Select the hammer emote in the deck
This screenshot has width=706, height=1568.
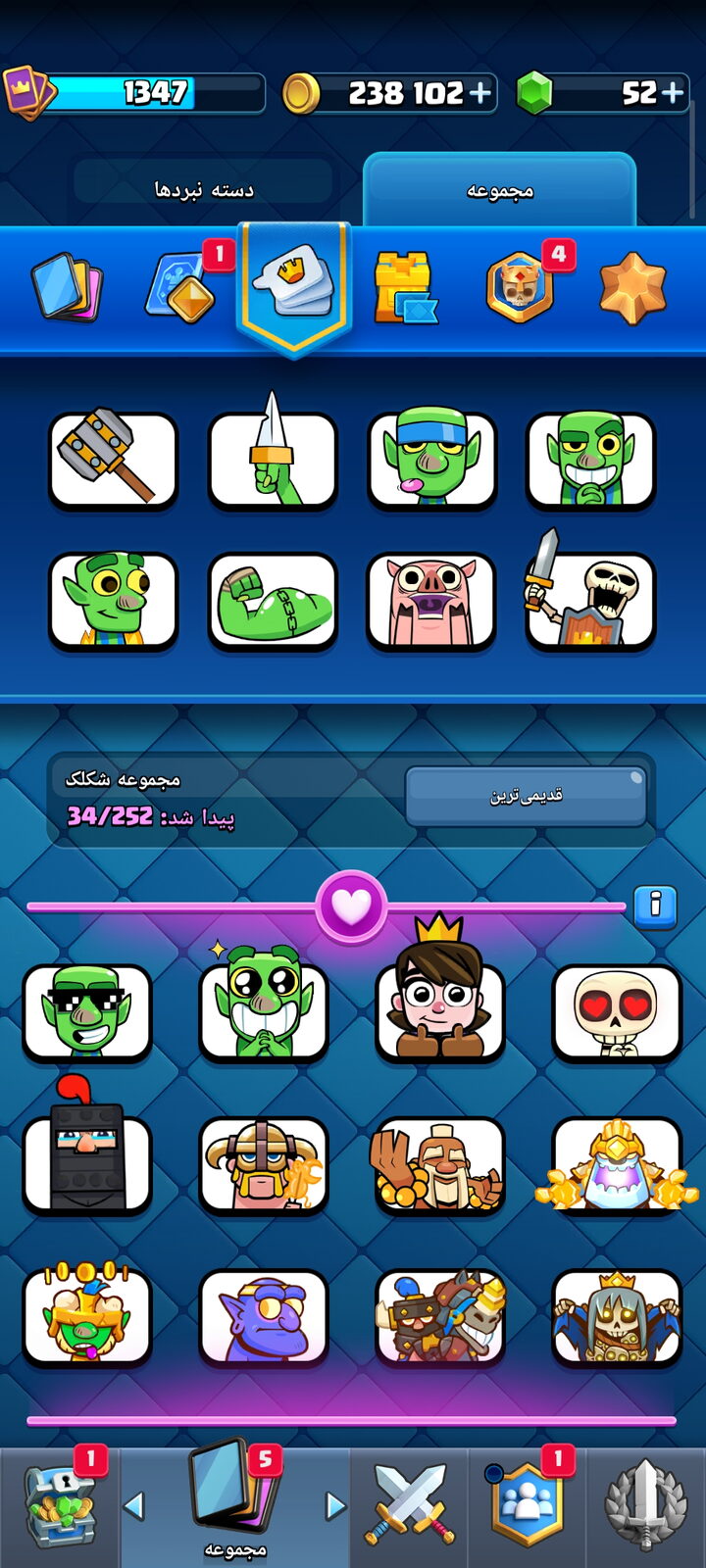tap(113, 460)
